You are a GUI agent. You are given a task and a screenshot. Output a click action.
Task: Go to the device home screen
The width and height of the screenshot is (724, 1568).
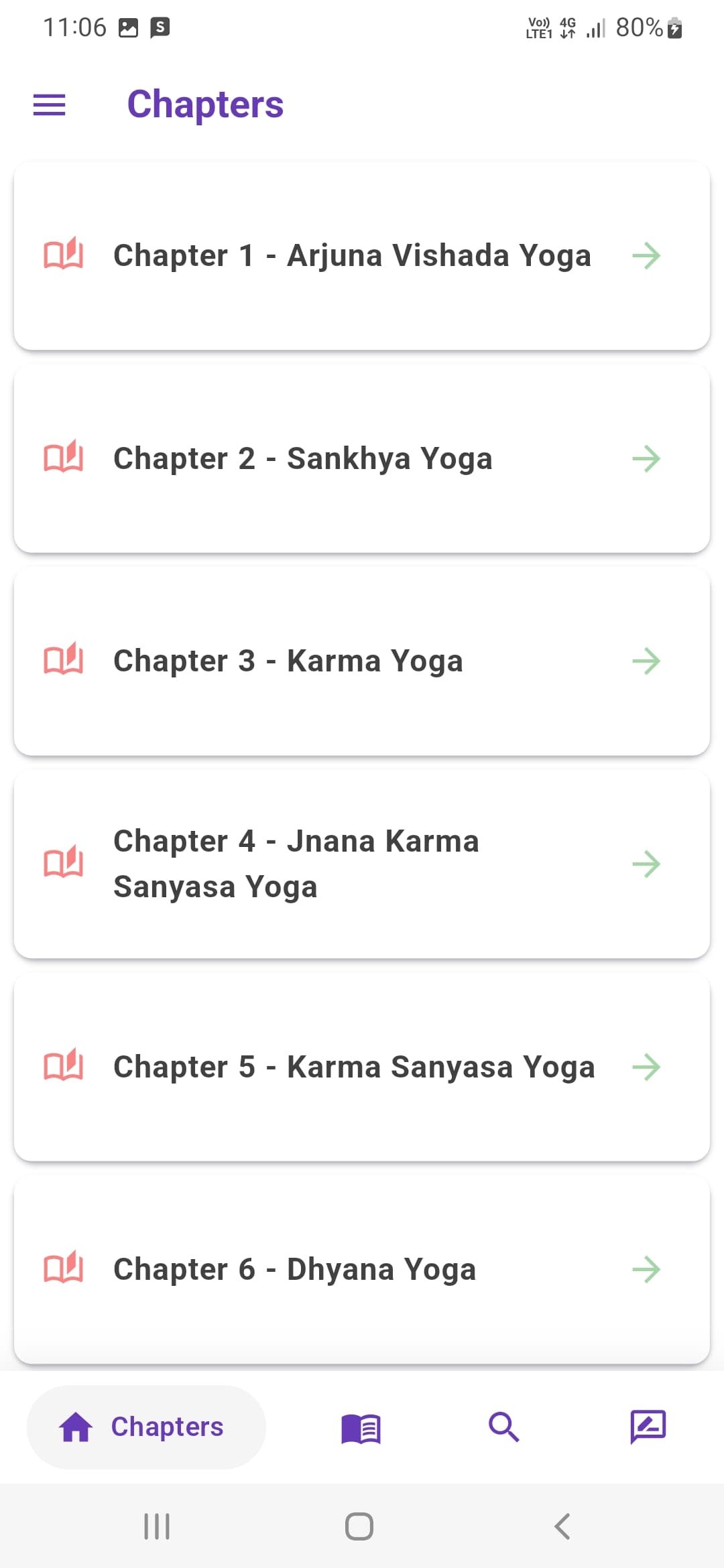click(359, 1526)
